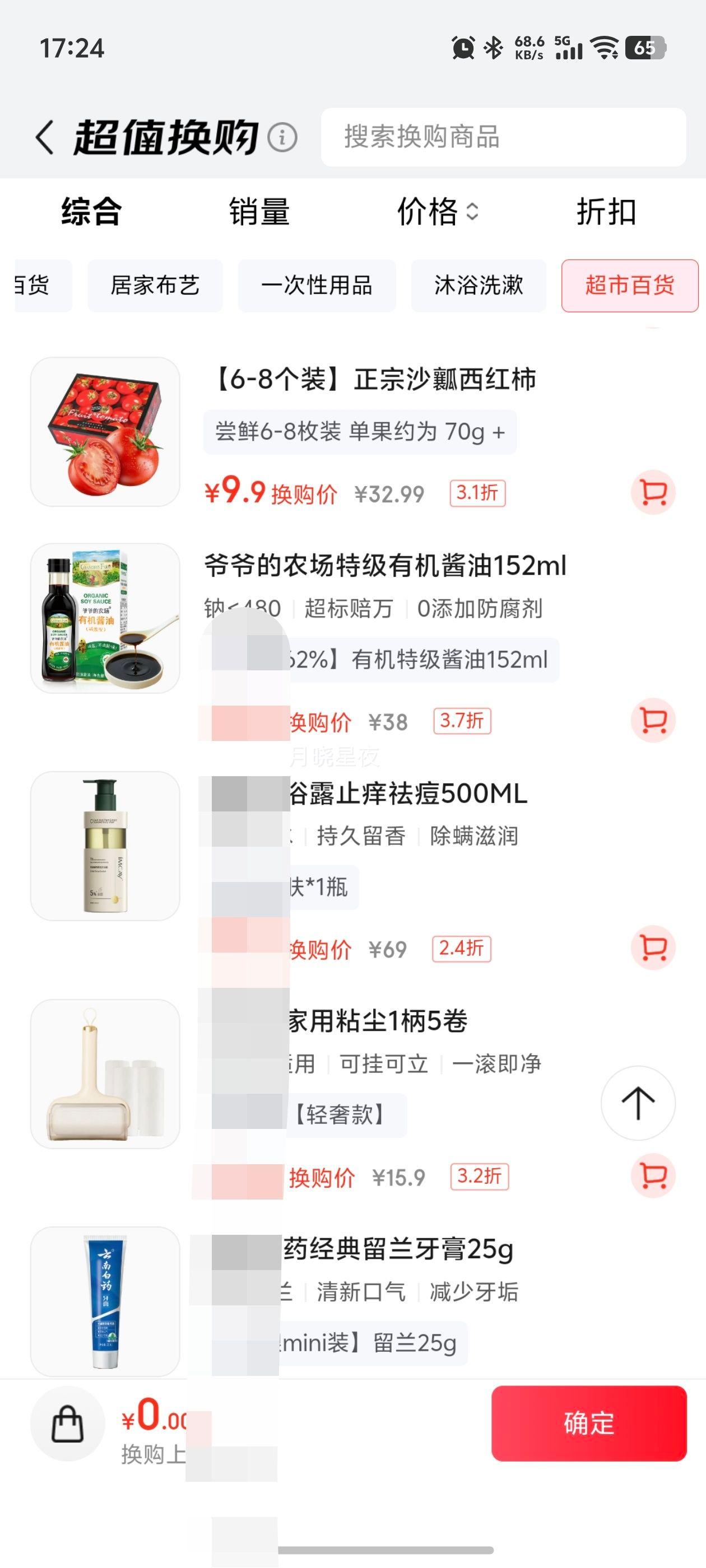The height and width of the screenshot is (1568, 706).
Task: Switch to the 综合 tab
Action: click(x=90, y=212)
